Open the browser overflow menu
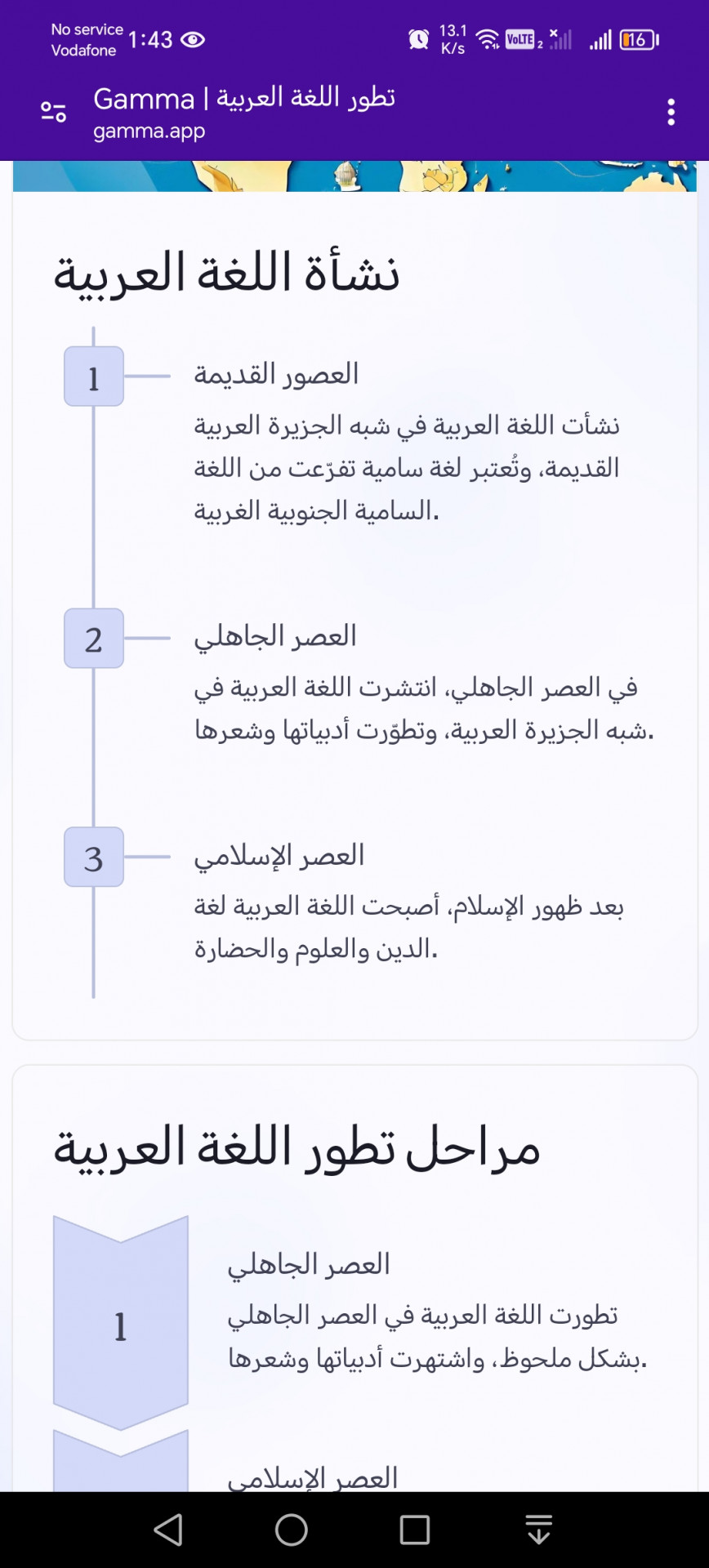Viewport: 709px width, 1568px height. click(x=671, y=112)
